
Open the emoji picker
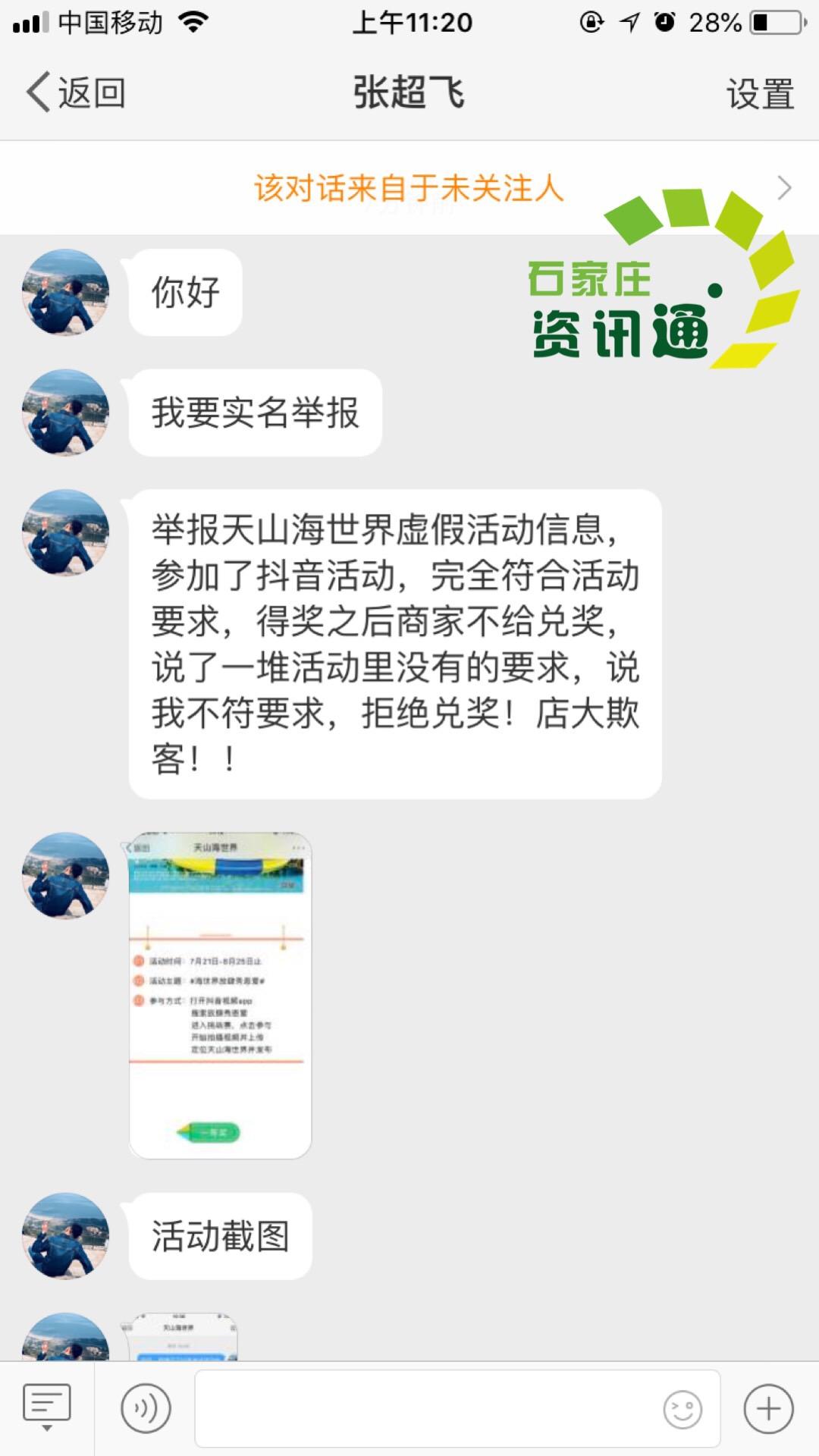click(682, 1409)
